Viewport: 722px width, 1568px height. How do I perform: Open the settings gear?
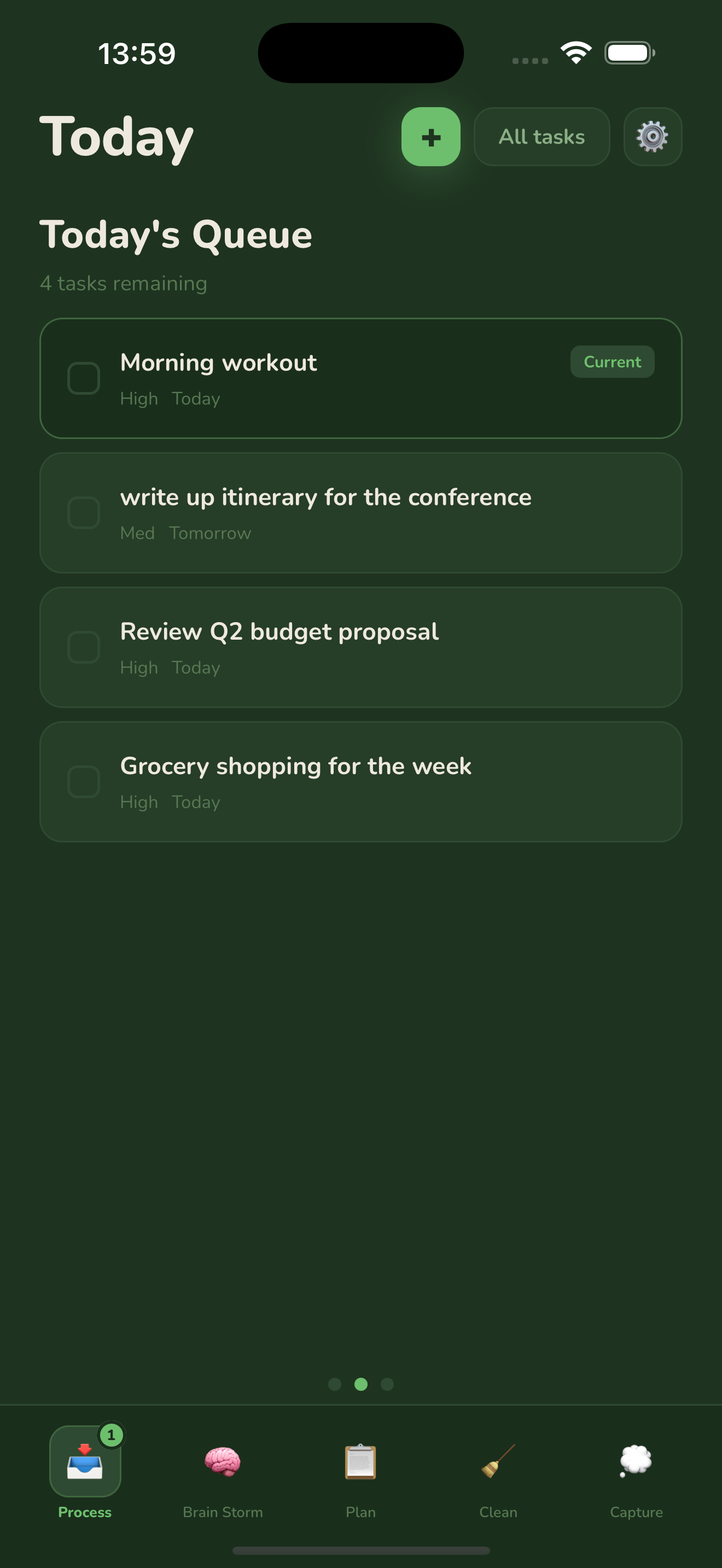click(652, 136)
